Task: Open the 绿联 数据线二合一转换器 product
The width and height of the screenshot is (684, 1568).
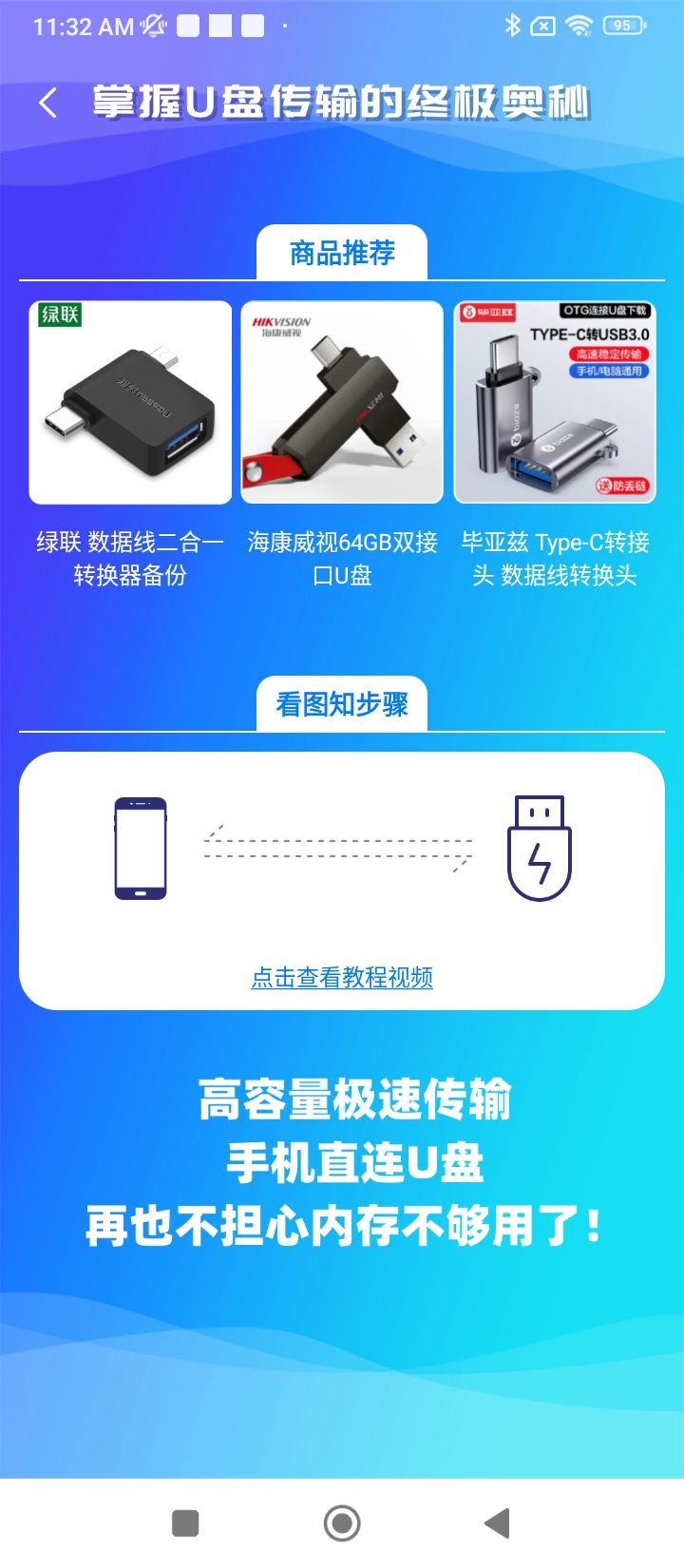Action: (130, 403)
